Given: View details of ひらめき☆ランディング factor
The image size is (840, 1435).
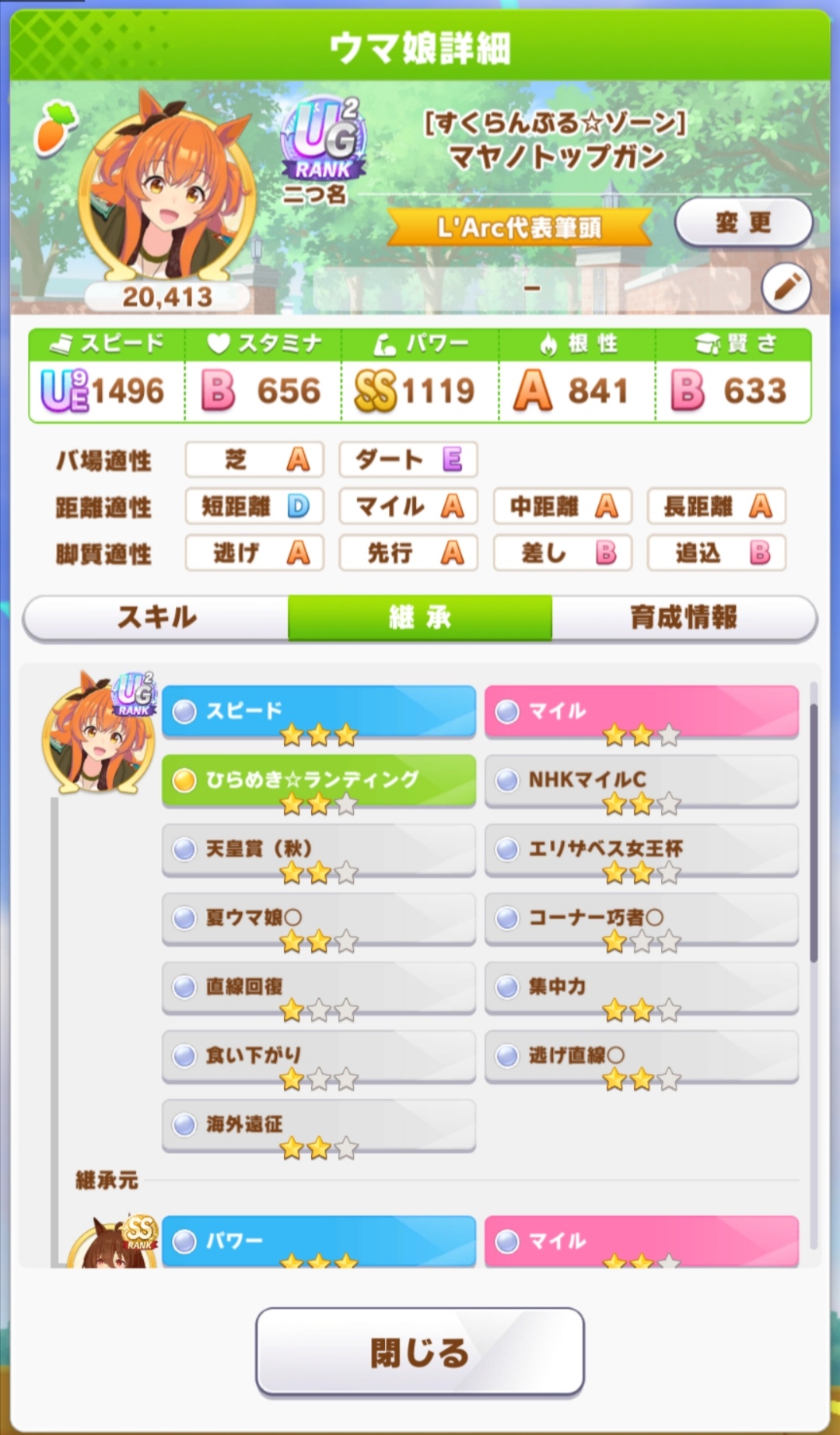Looking at the screenshot, I should point(318,781).
